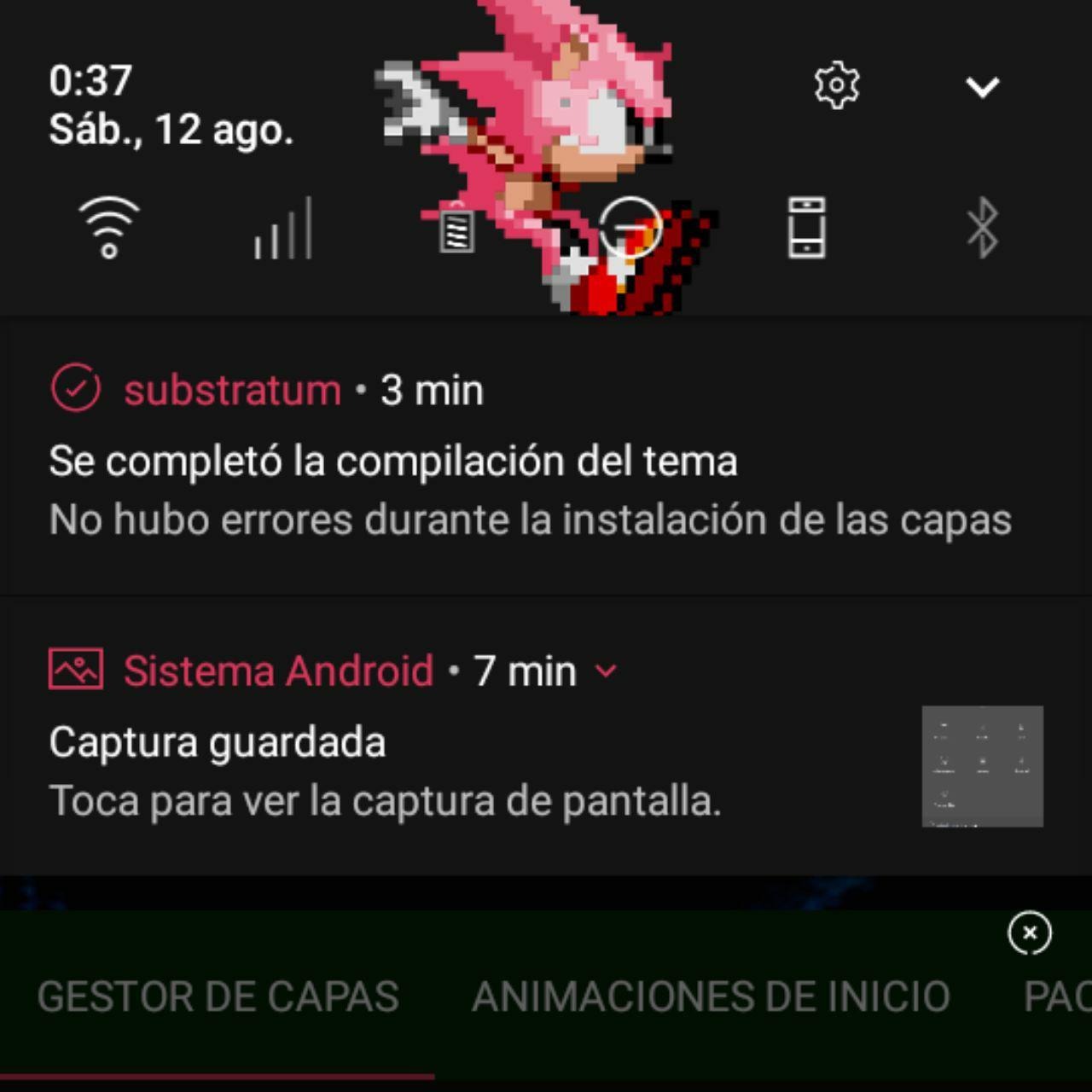Expand the quick settings panel
The image size is (1092, 1092).
click(x=982, y=86)
